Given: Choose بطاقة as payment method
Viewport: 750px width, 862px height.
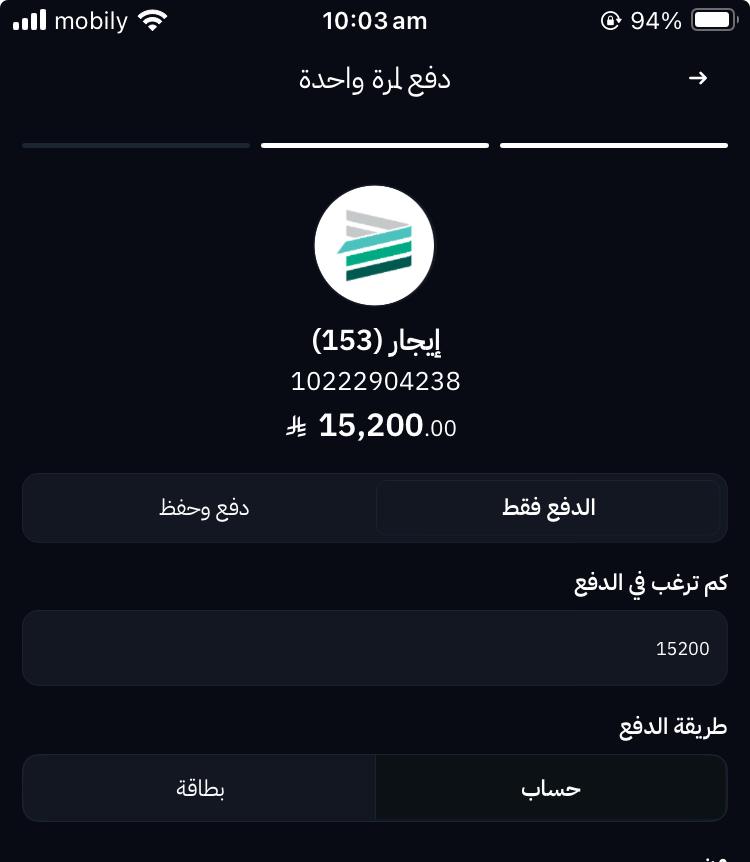Looking at the screenshot, I should click(x=200, y=788).
